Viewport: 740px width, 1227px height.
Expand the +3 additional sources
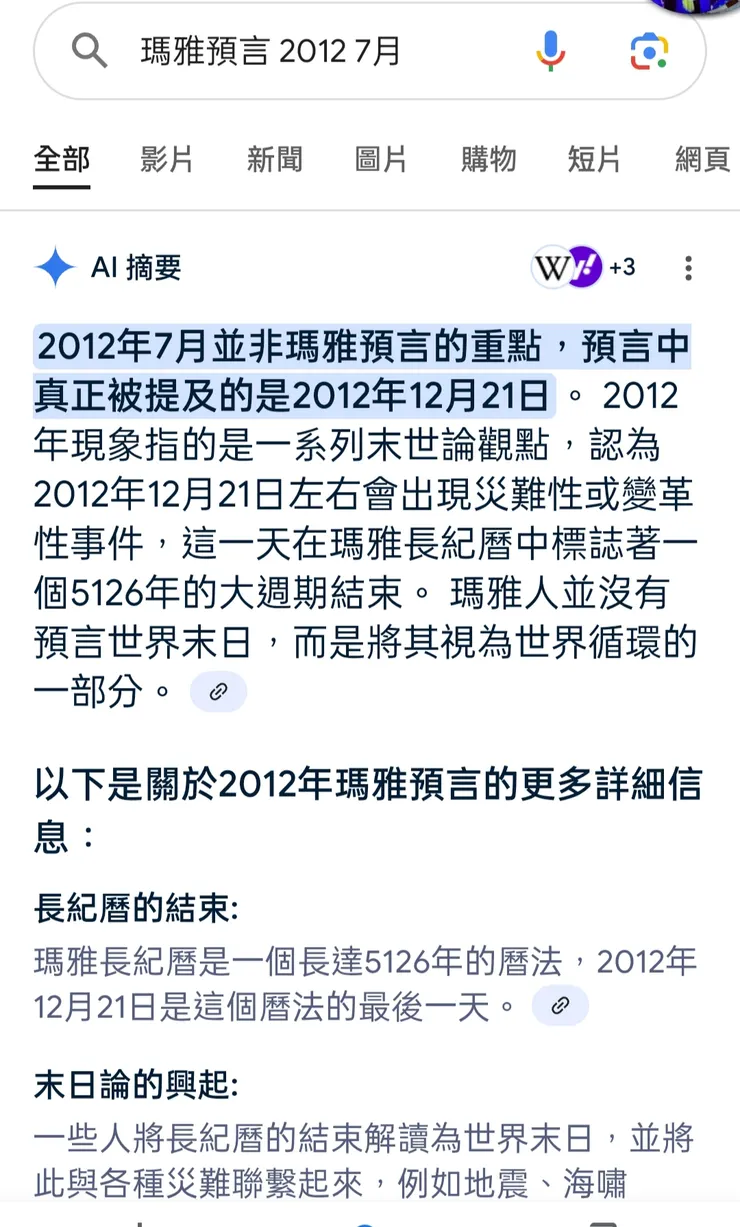(621, 267)
